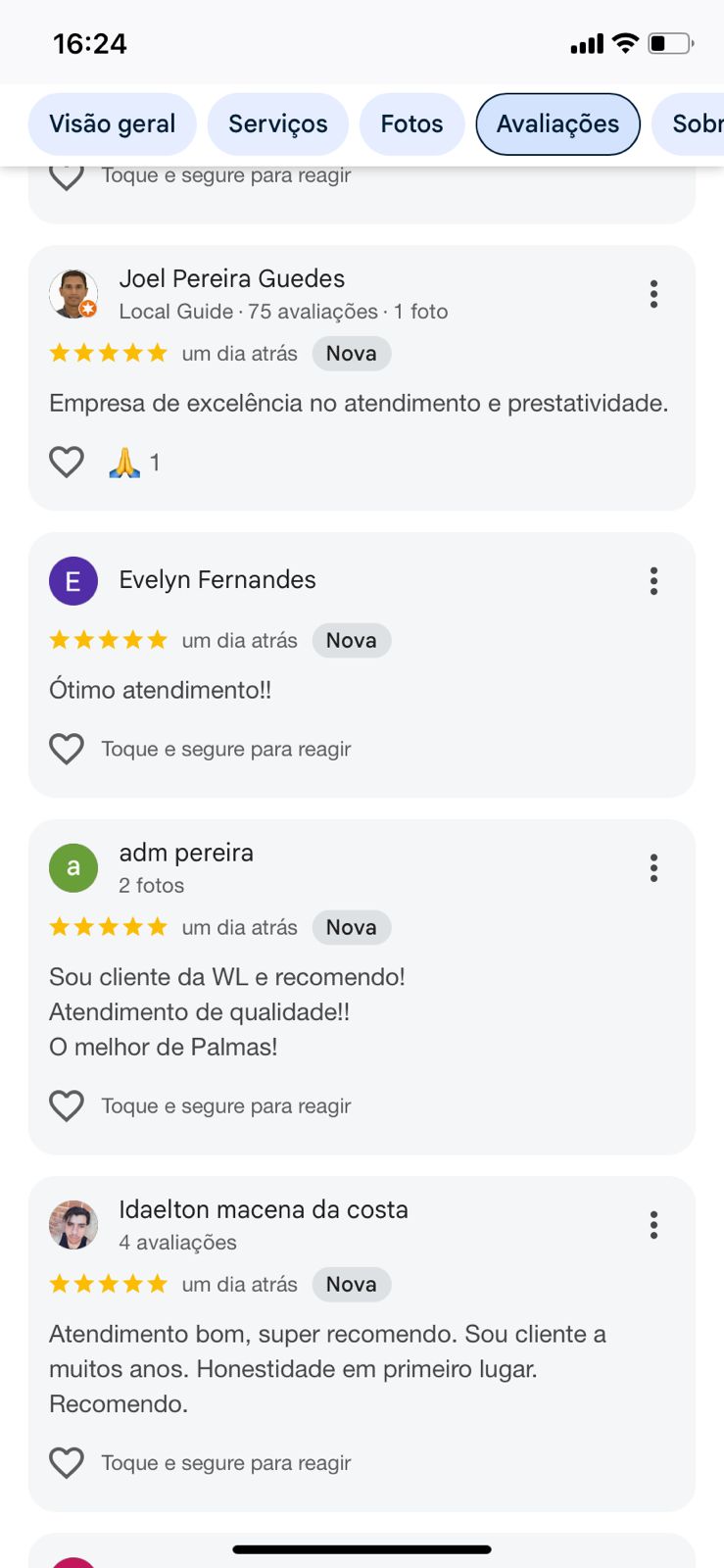View Joel Pereira Guedes's profile picture
The width and height of the screenshot is (724, 1568).
[x=73, y=294]
